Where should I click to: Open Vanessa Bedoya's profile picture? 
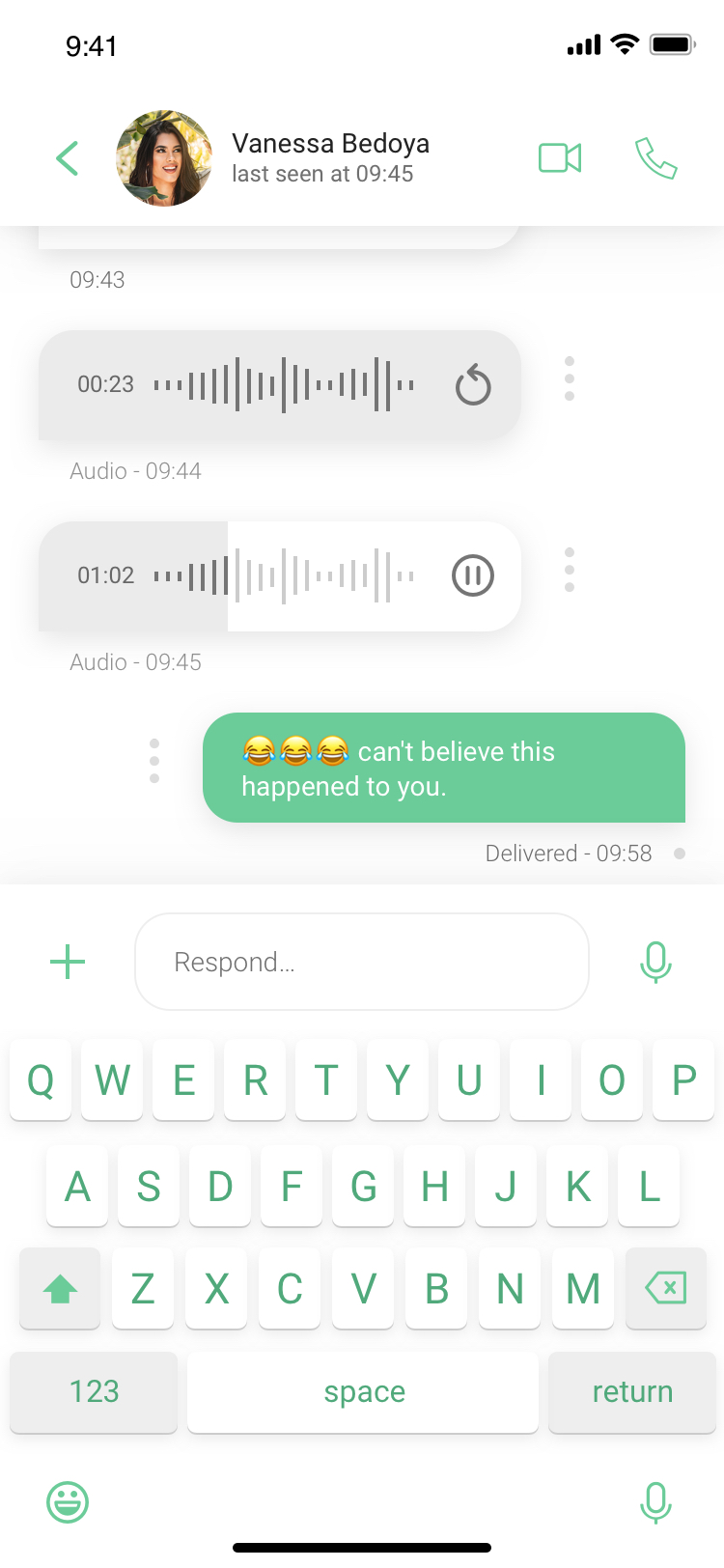click(x=164, y=158)
